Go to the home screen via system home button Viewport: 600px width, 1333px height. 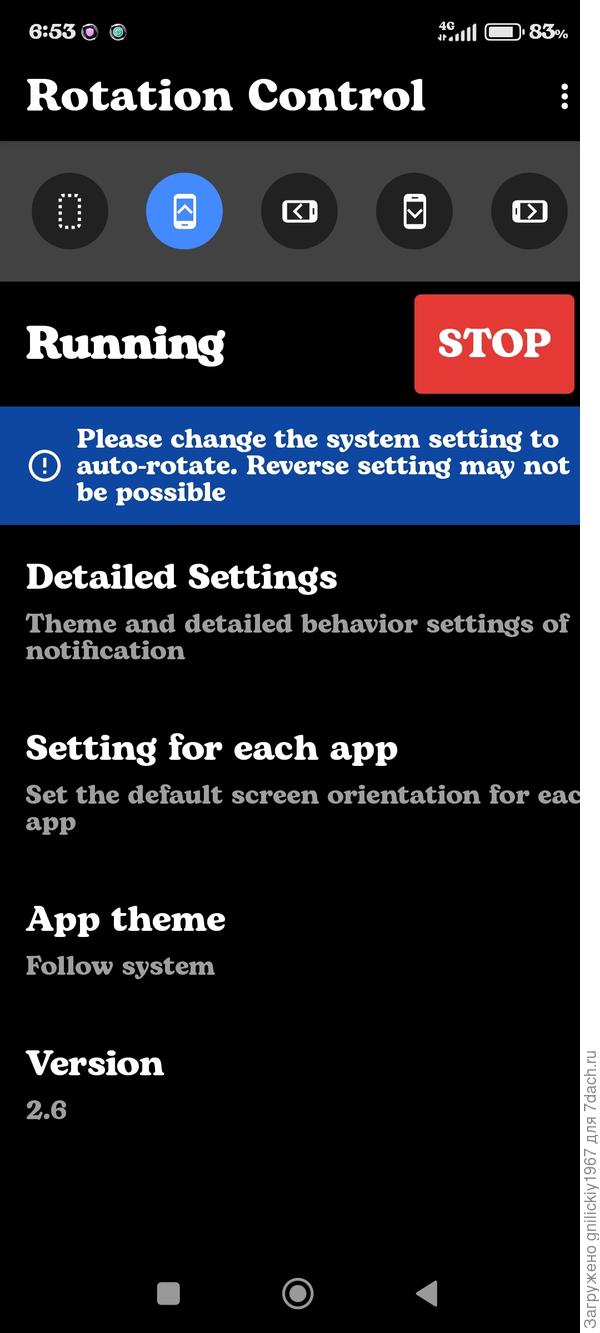(x=298, y=1293)
